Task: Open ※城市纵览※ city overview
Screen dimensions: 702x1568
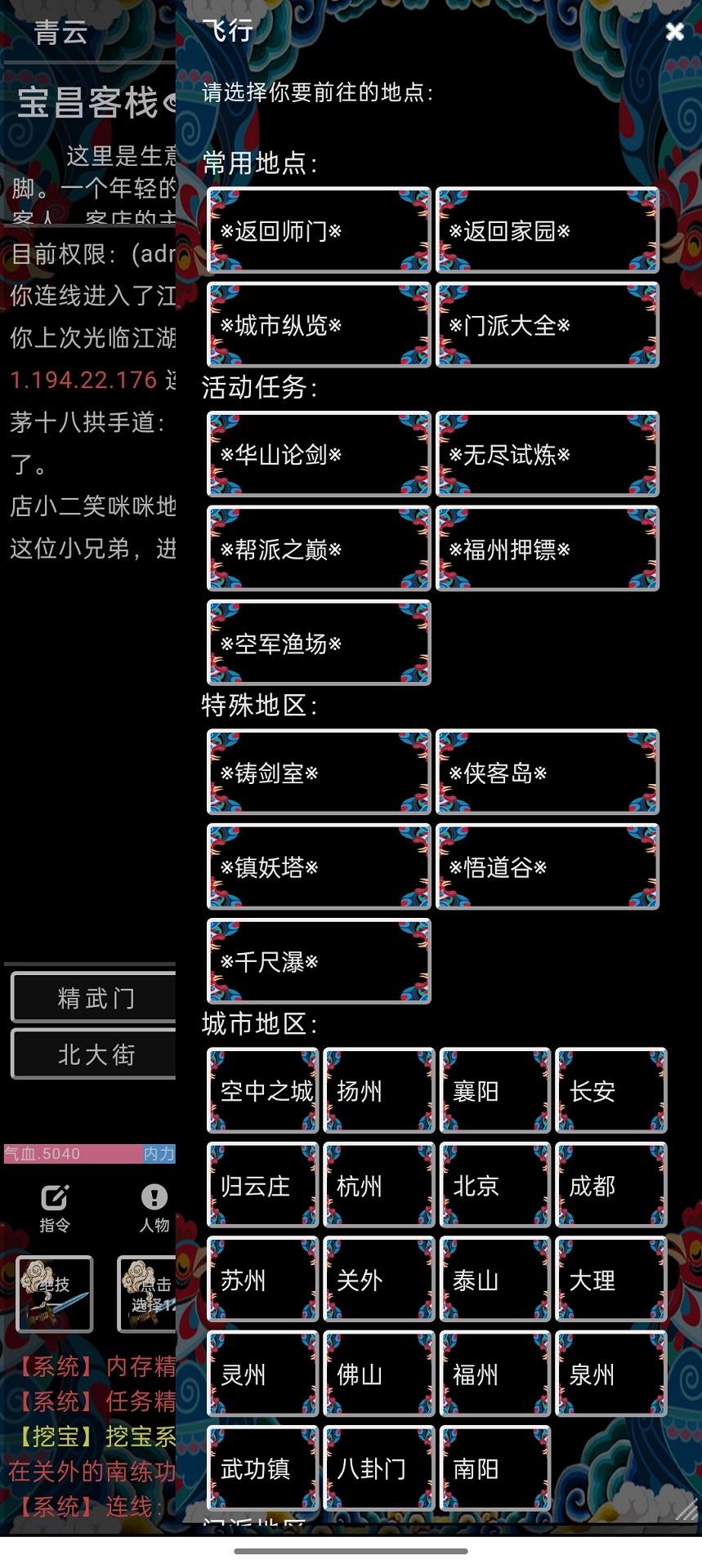Action: pyautogui.click(x=318, y=325)
